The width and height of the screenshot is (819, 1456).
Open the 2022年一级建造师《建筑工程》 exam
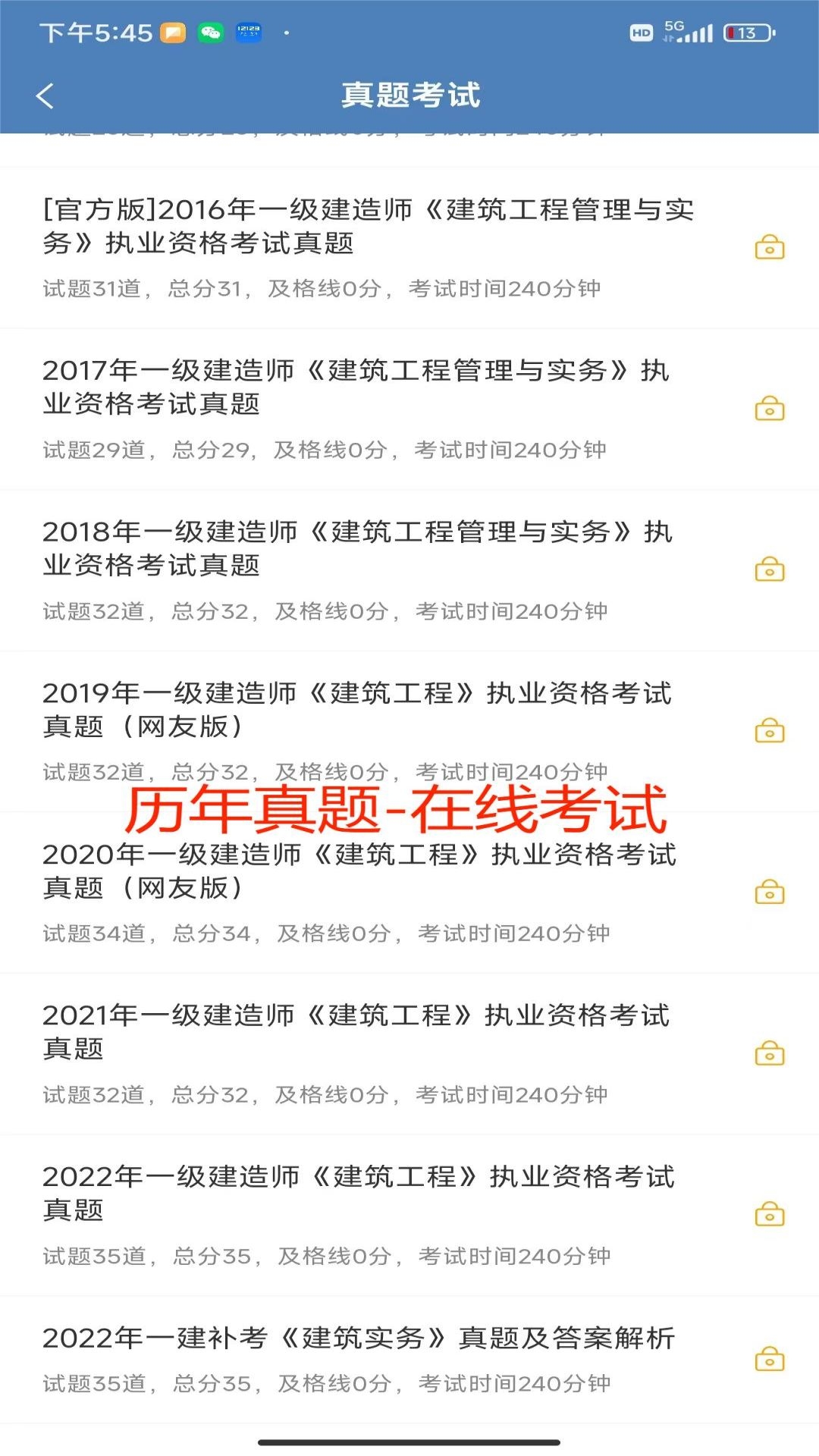click(x=409, y=1216)
